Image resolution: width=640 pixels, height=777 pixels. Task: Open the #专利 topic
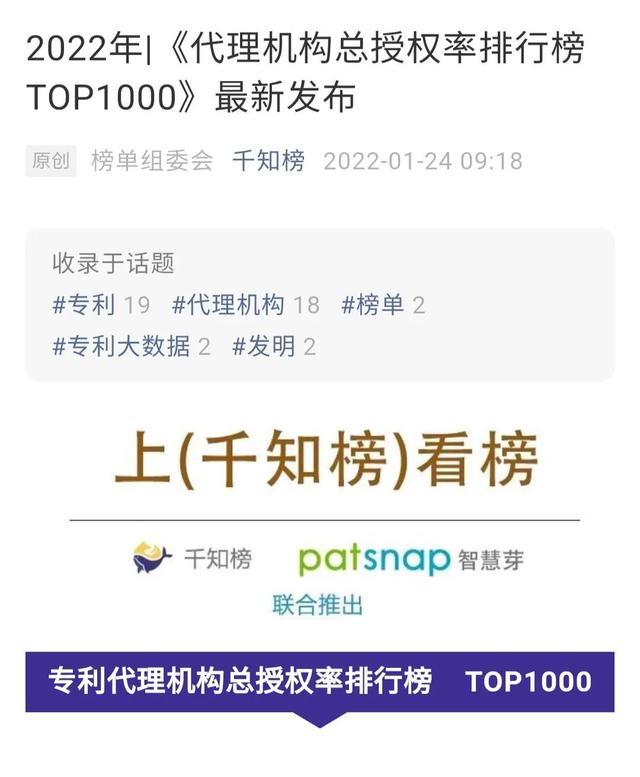(84, 305)
